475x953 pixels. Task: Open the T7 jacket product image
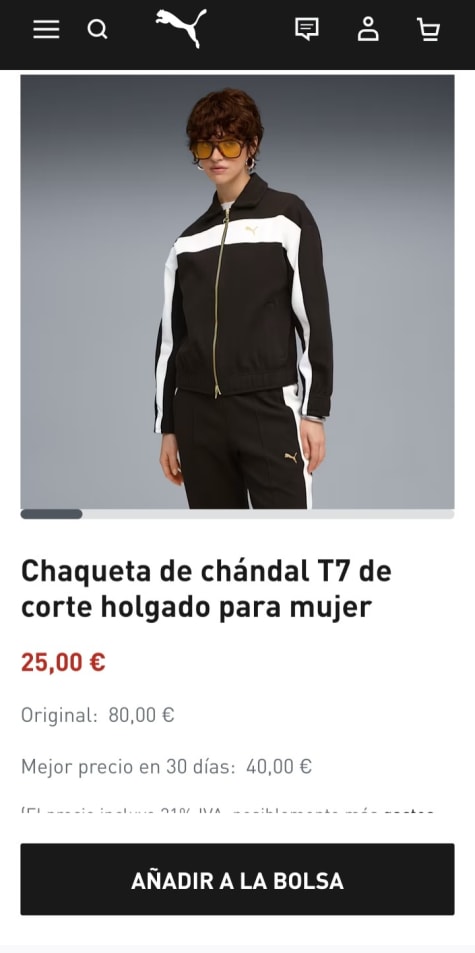[238, 292]
